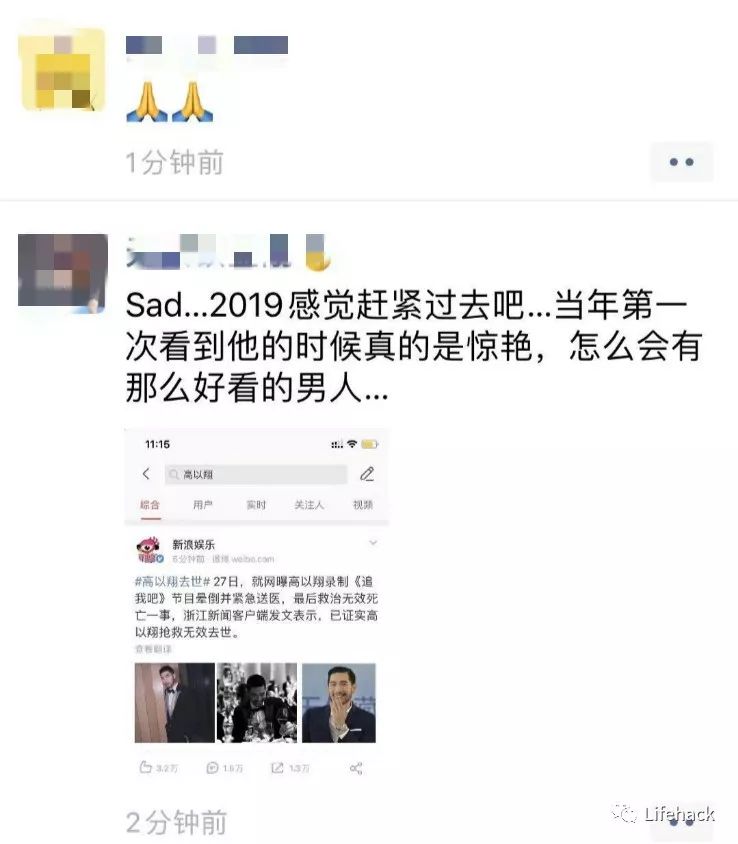Open the comment menu on the 1分钟前 post
The height and width of the screenshot is (844, 738).
[681, 162]
